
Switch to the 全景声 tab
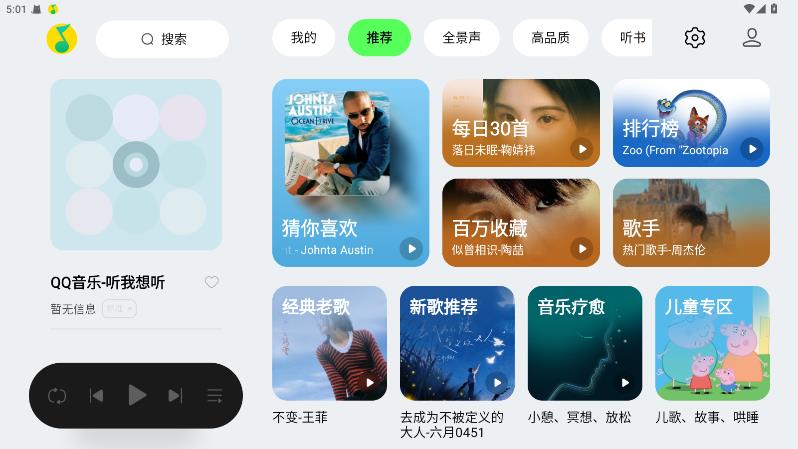[x=461, y=38]
